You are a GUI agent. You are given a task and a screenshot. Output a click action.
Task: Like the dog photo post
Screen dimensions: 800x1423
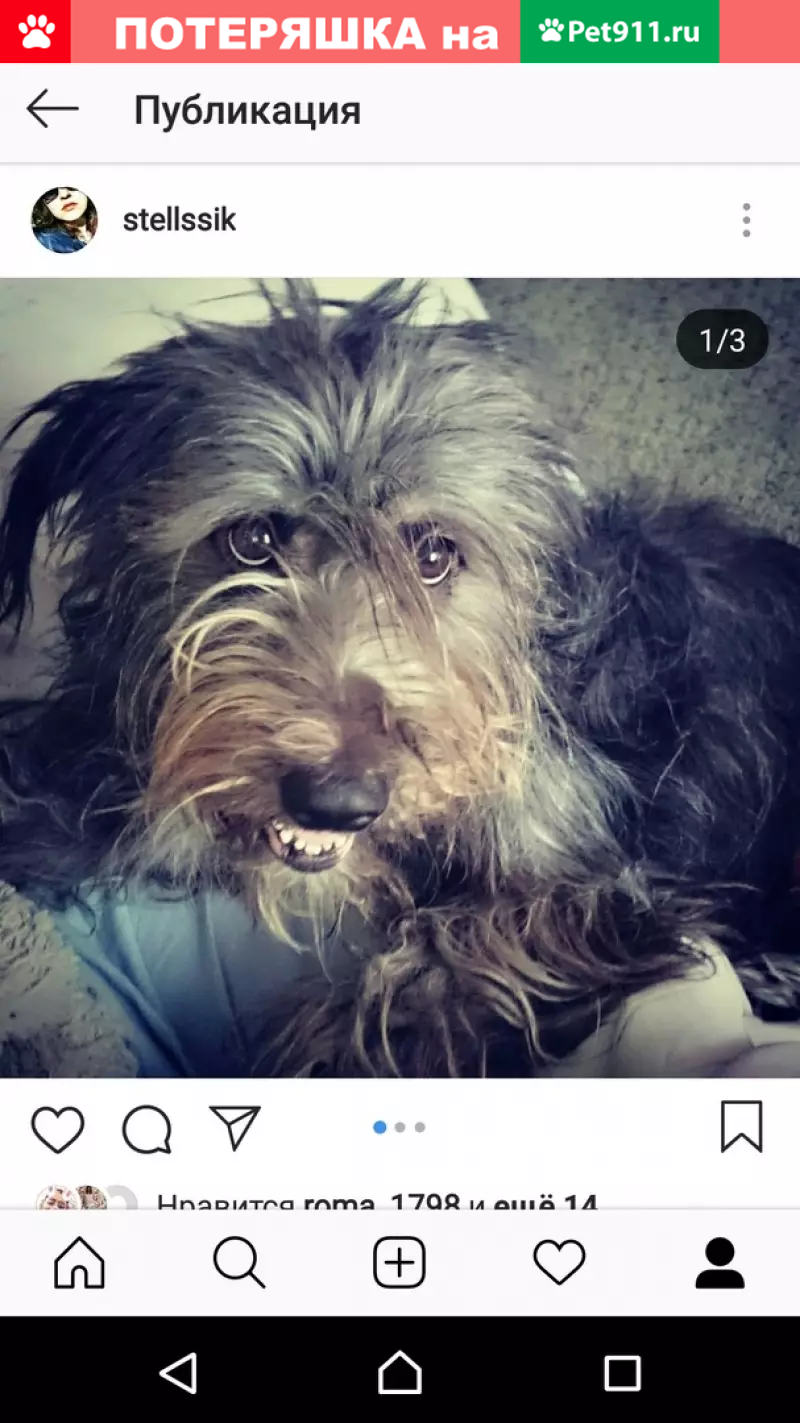[x=58, y=1128]
